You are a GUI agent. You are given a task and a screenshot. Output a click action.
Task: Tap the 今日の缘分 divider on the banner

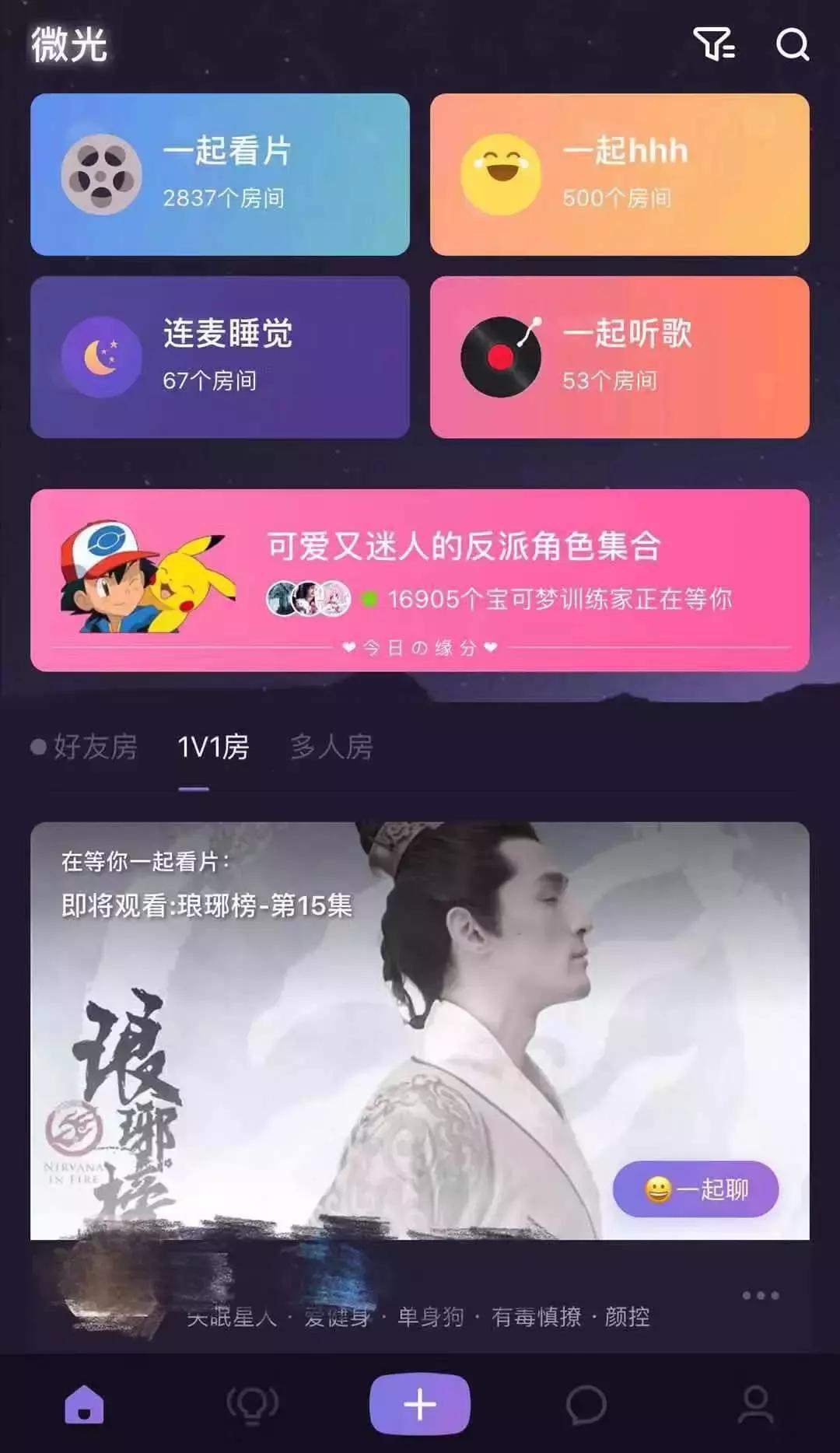click(420, 646)
